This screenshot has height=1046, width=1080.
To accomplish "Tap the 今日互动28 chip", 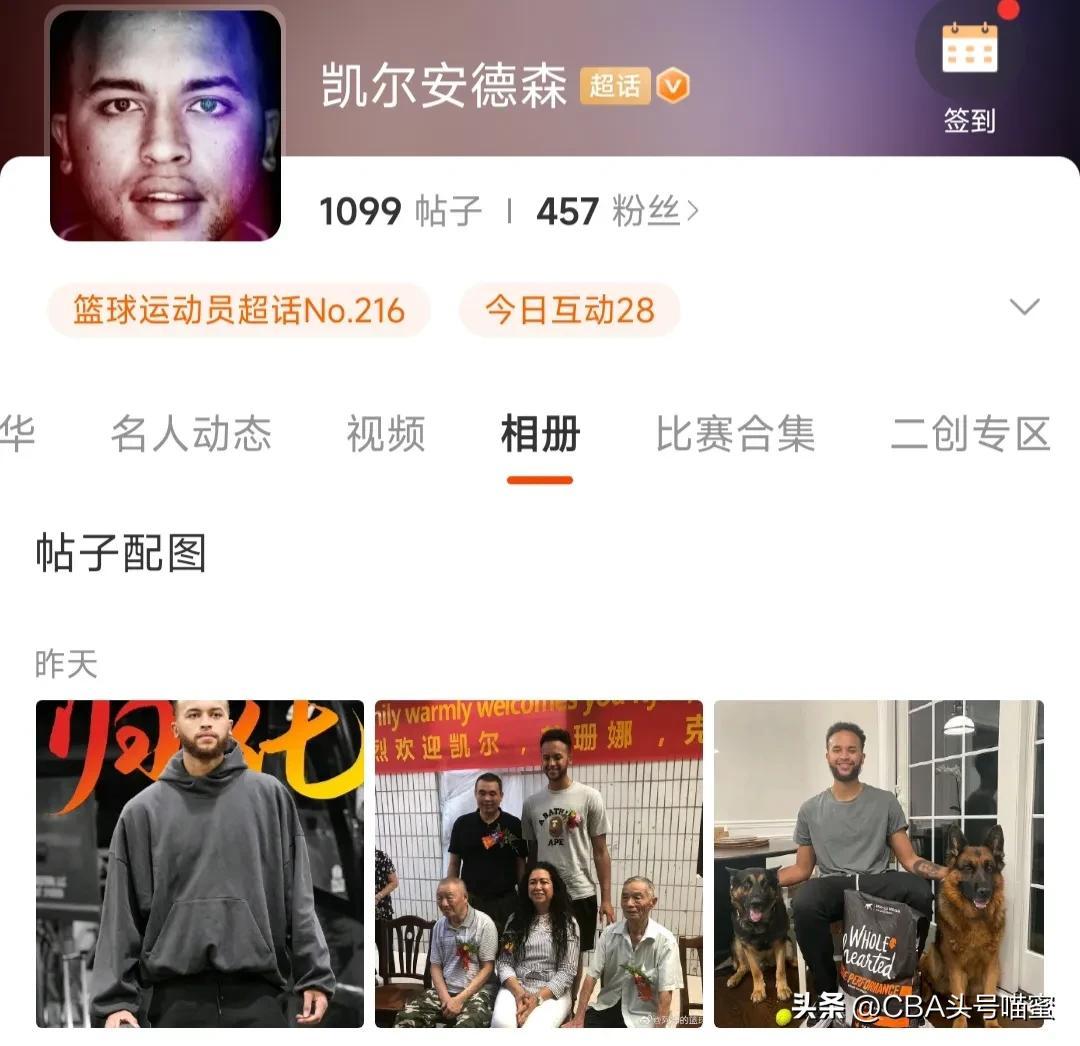I will tap(569, 310).
